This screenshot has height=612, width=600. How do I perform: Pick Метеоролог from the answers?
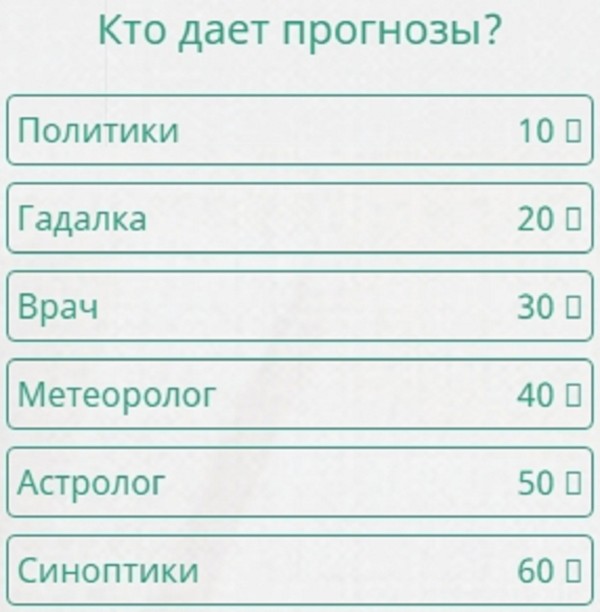click(x=300, y=394)
